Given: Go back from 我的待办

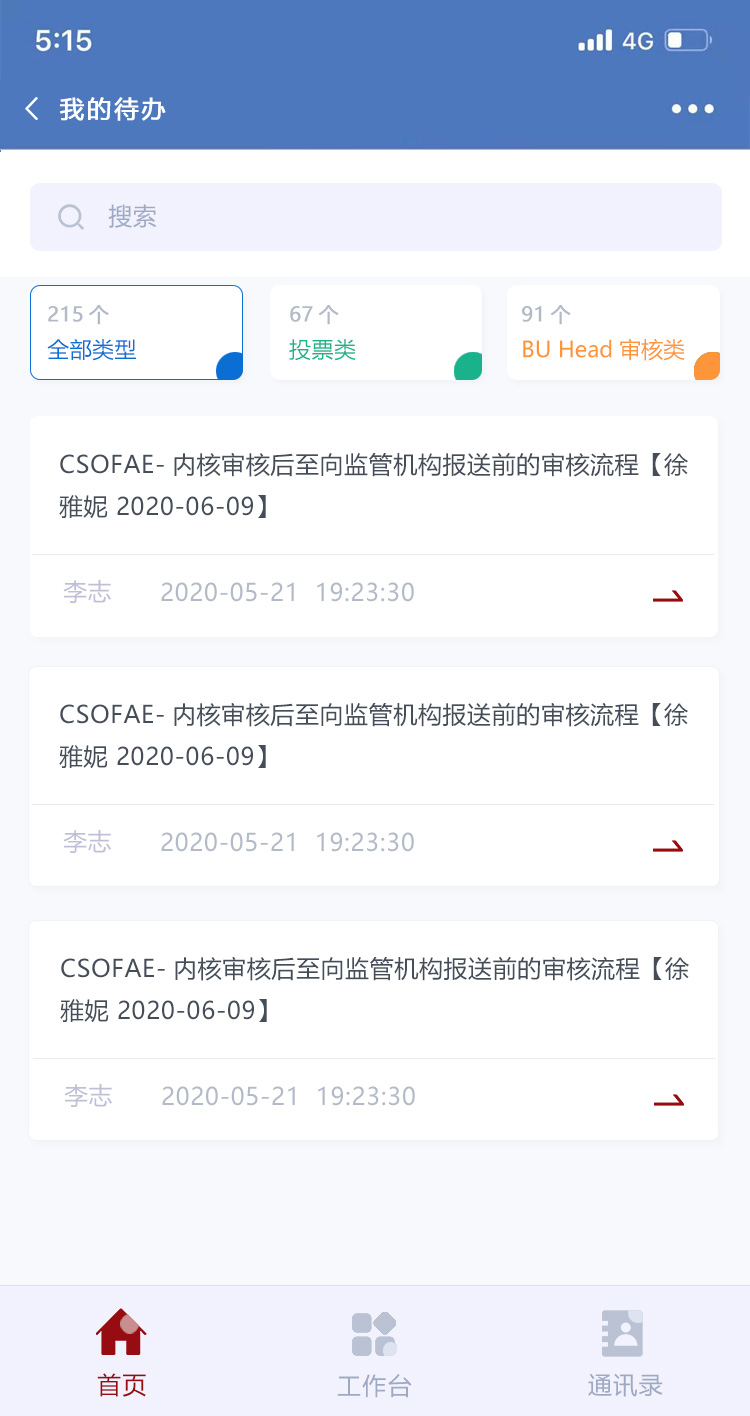Looking at the screenshot, I should click(32, 109).
